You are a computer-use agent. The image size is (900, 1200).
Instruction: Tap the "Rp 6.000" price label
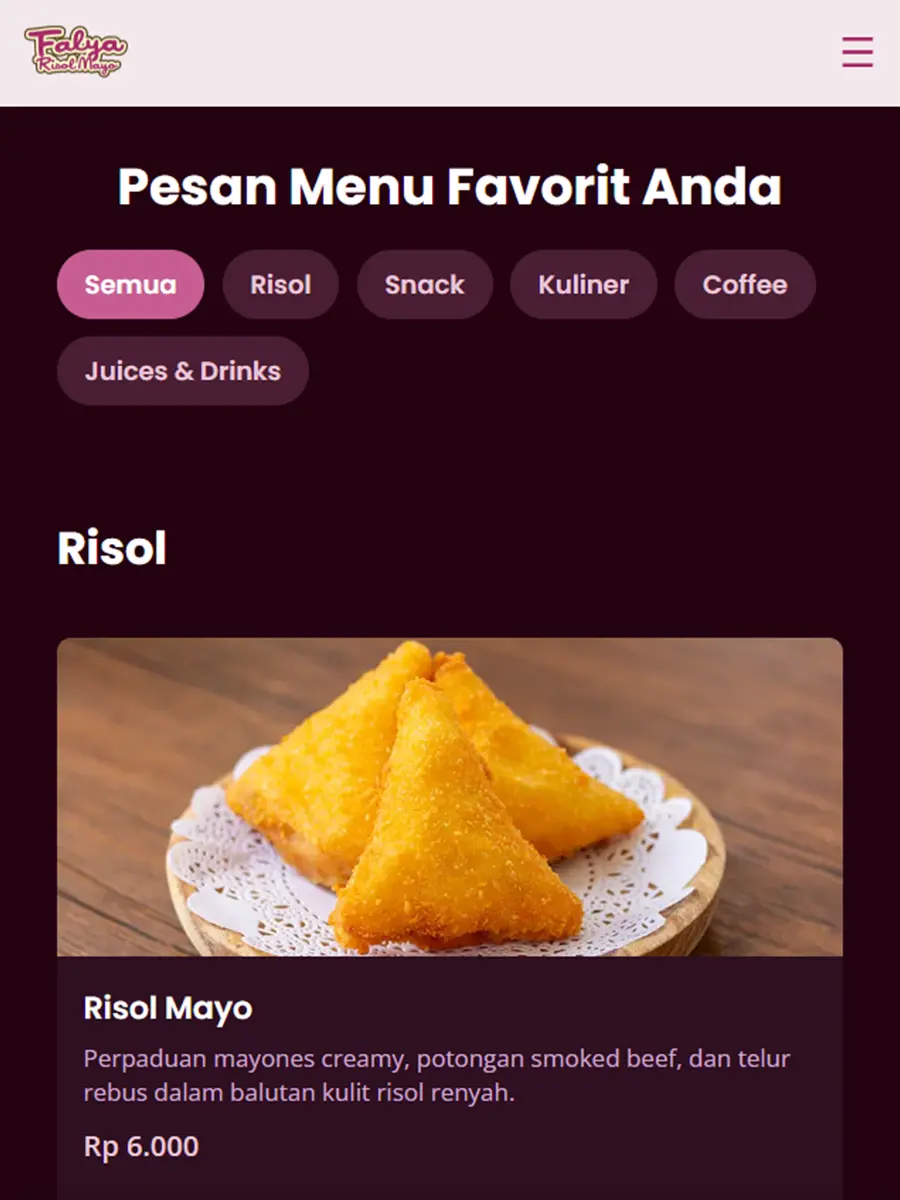(139, 1146)
